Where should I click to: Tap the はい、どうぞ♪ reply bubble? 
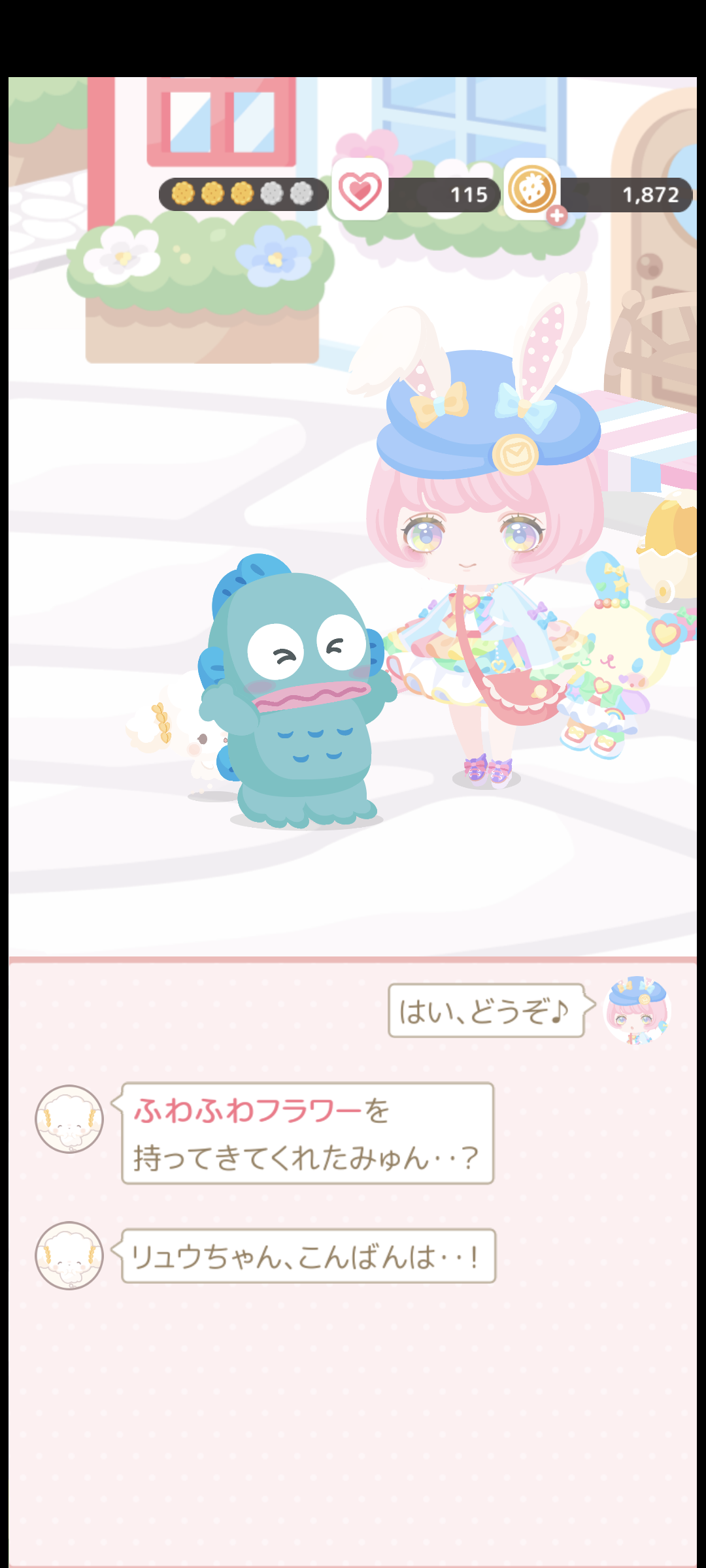[x=486, y=1011]
